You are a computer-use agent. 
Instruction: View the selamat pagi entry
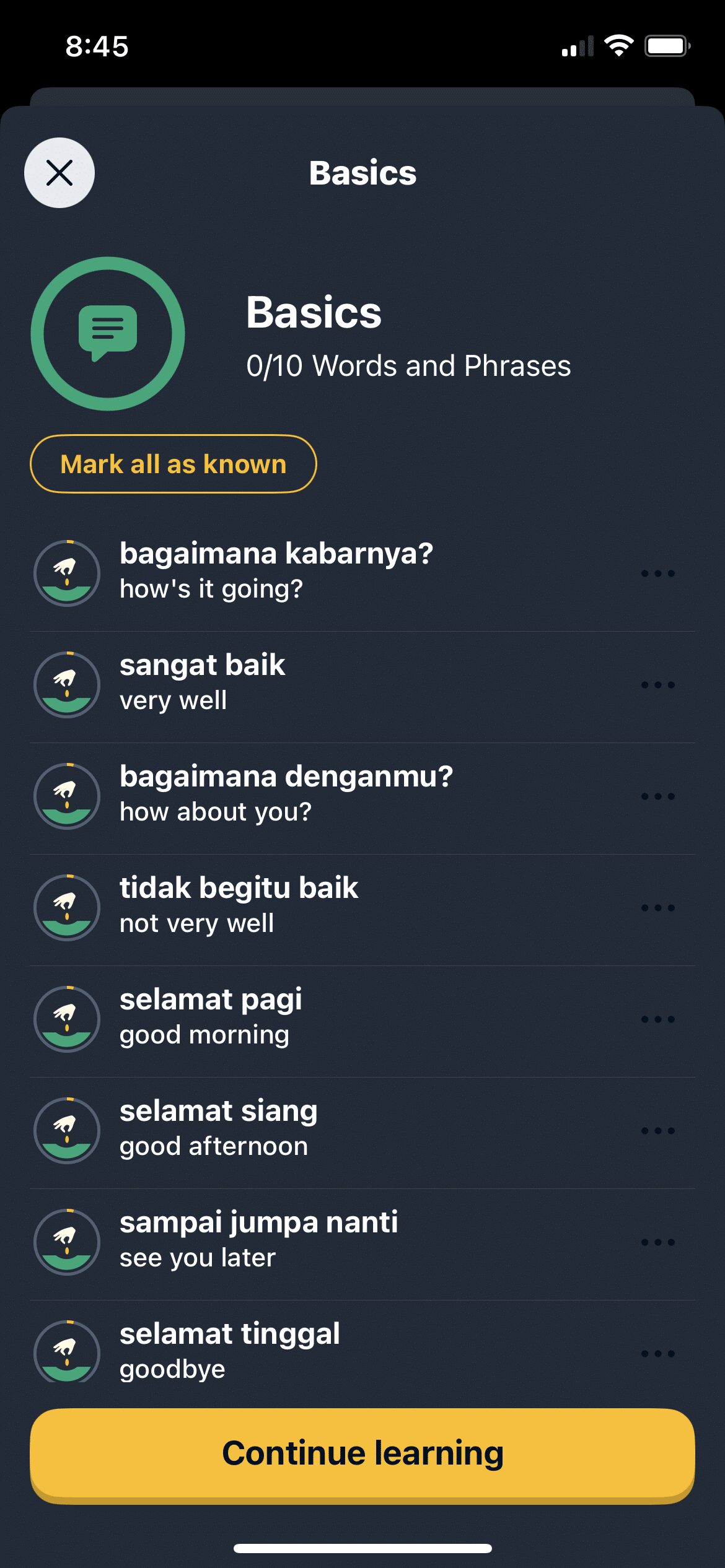tap(211, 1016)
